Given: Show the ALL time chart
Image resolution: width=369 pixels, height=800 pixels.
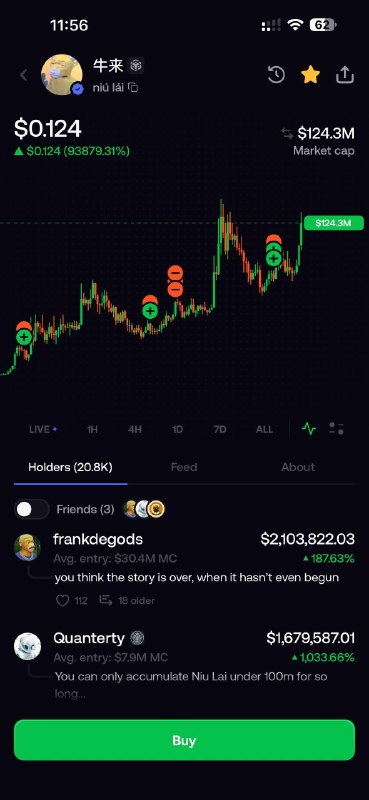Looking at the screenshot, I should (264, 430).
